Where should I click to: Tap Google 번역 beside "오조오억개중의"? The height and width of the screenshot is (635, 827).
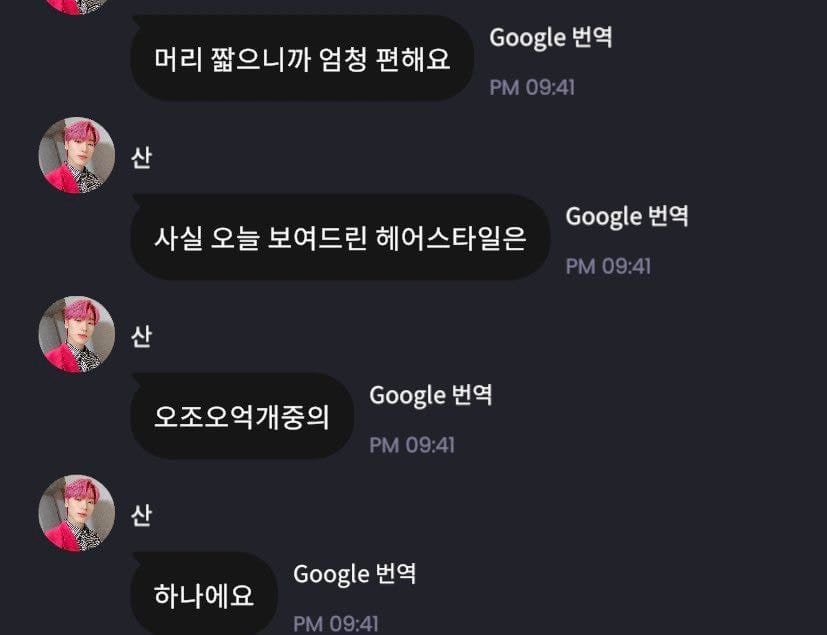click(x=430, y=395)
